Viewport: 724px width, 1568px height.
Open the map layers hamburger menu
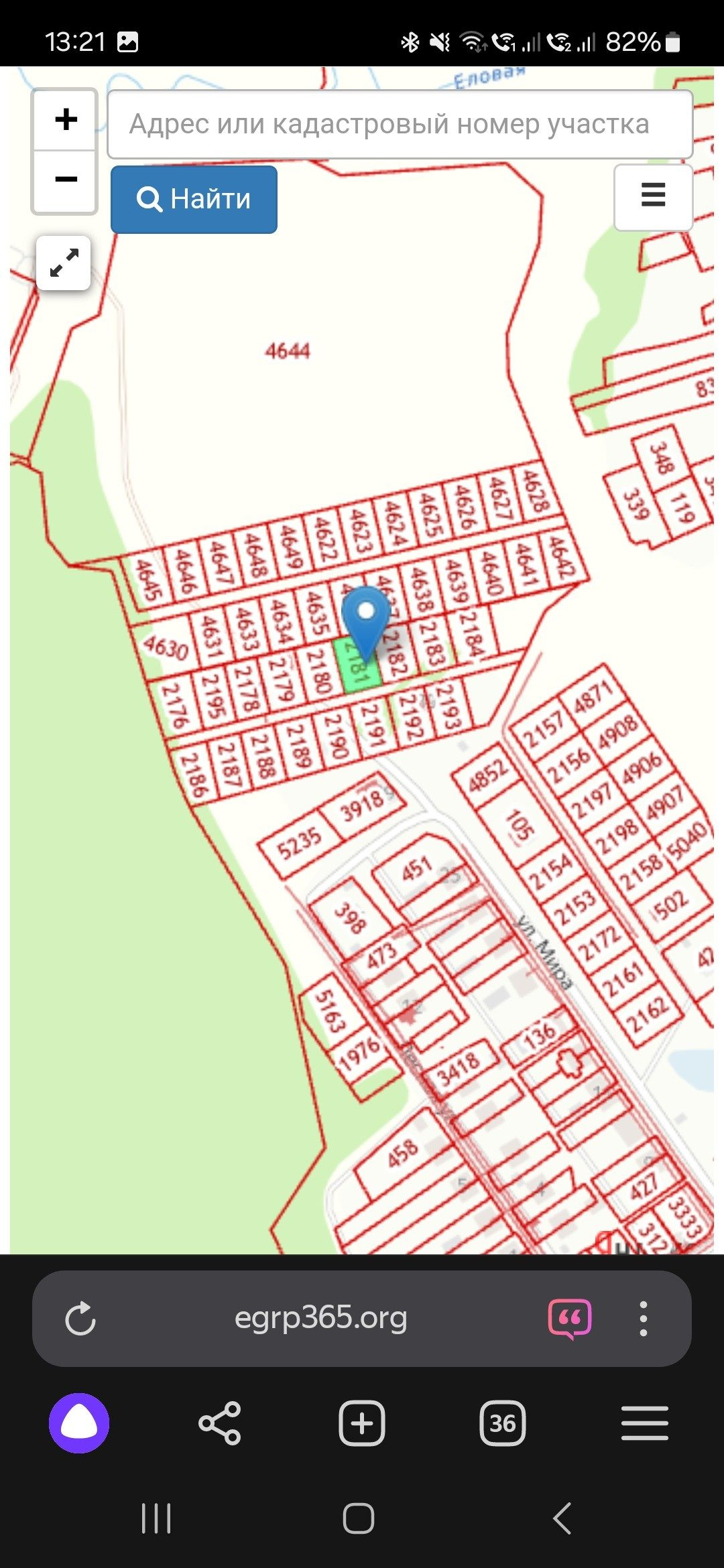point(653,196)
